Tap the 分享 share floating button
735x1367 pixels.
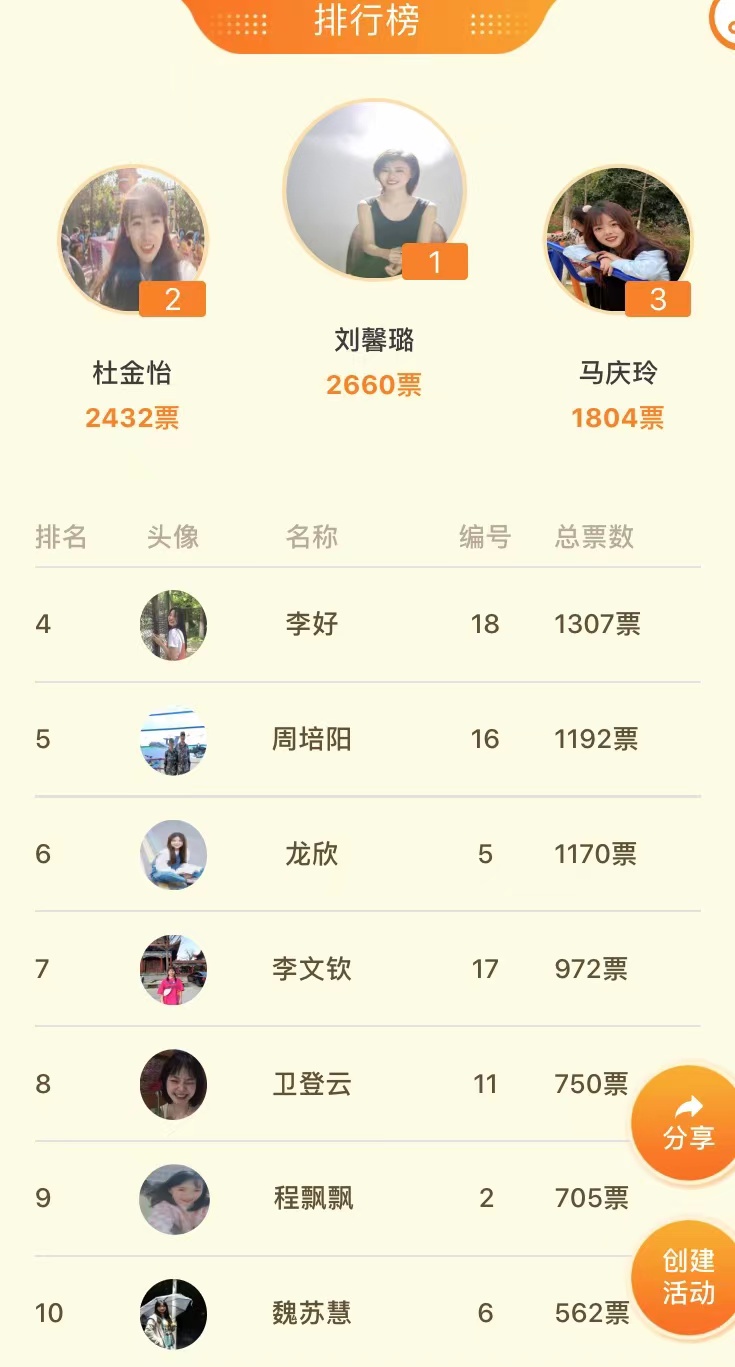(x=687, y=1123)
